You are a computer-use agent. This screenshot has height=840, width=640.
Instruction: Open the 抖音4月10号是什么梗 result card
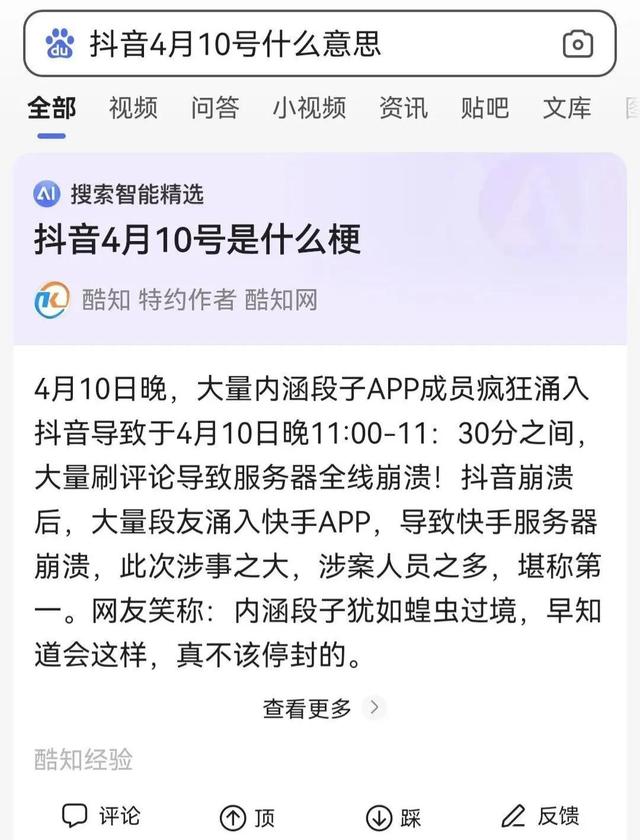click(197, 240)
